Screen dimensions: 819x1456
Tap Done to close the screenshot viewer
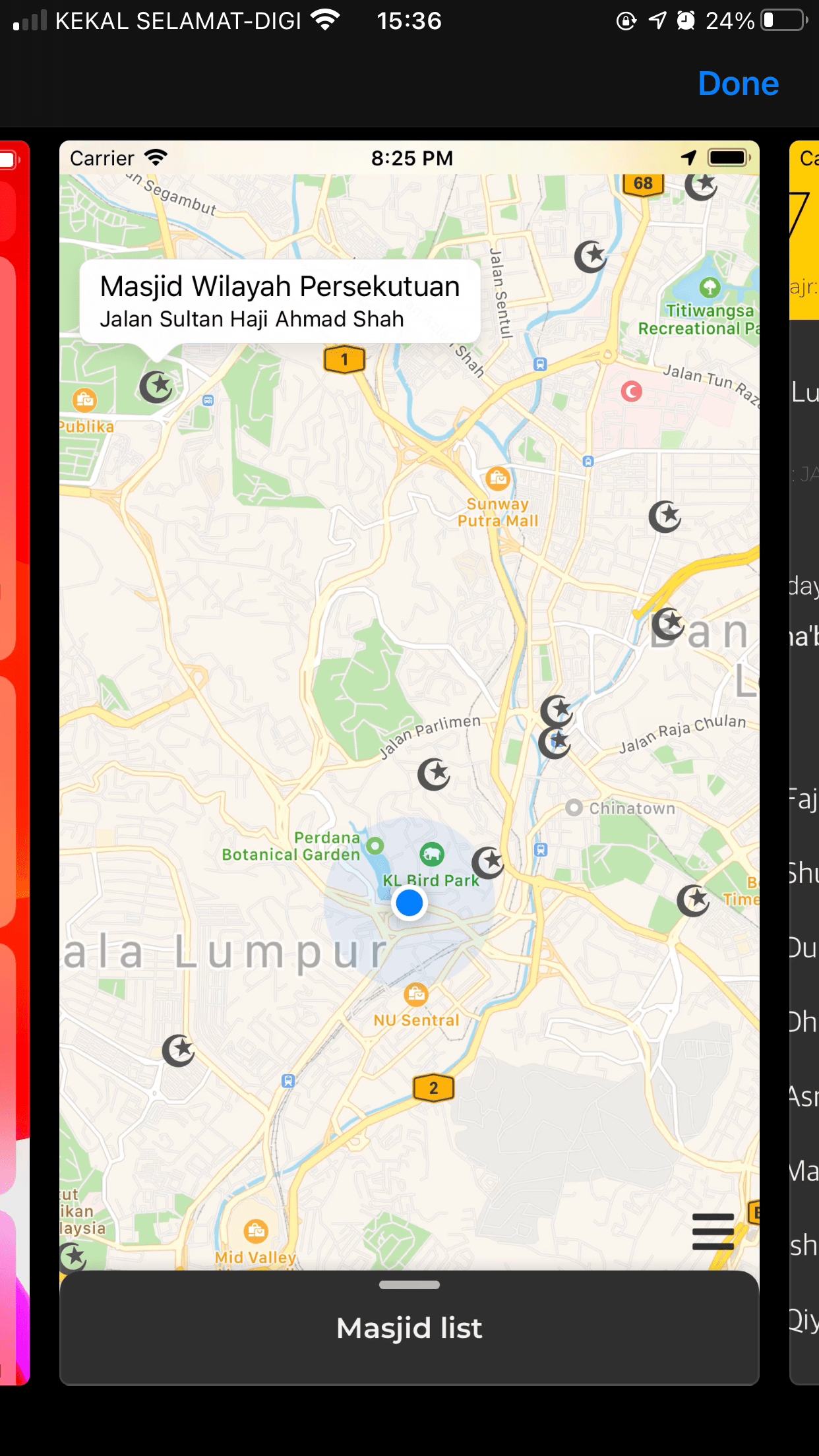point(738,84)
